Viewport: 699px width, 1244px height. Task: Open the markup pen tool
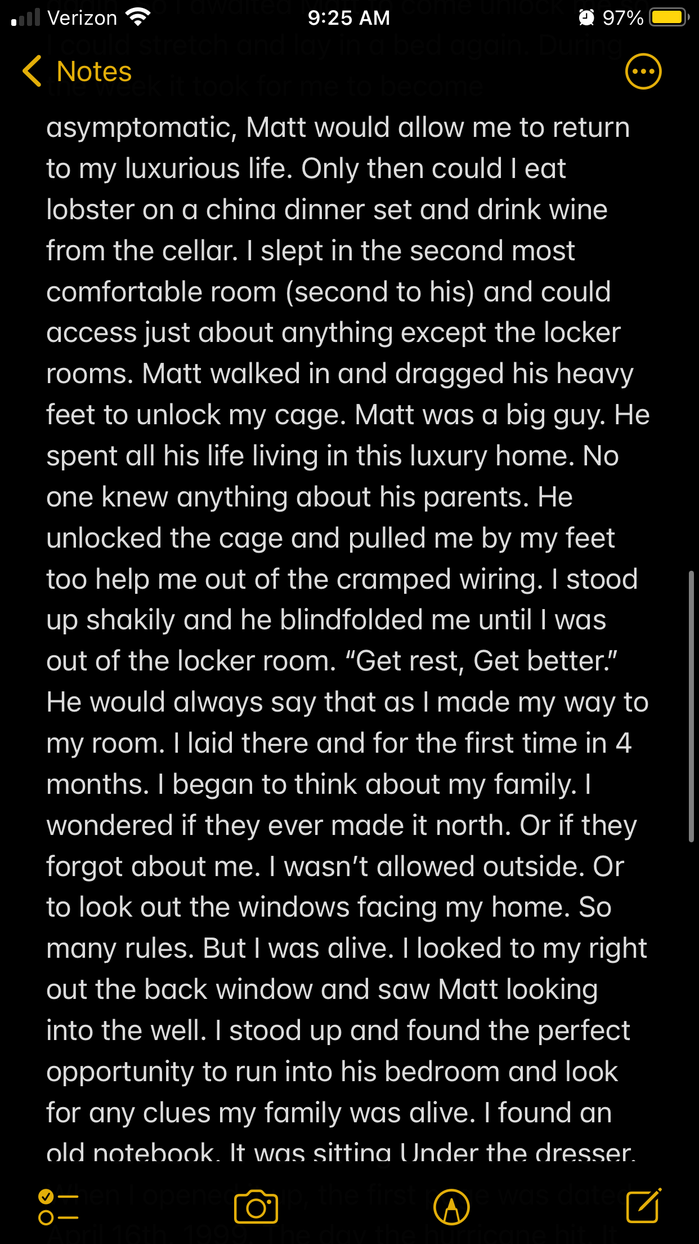pos(451,1207)
